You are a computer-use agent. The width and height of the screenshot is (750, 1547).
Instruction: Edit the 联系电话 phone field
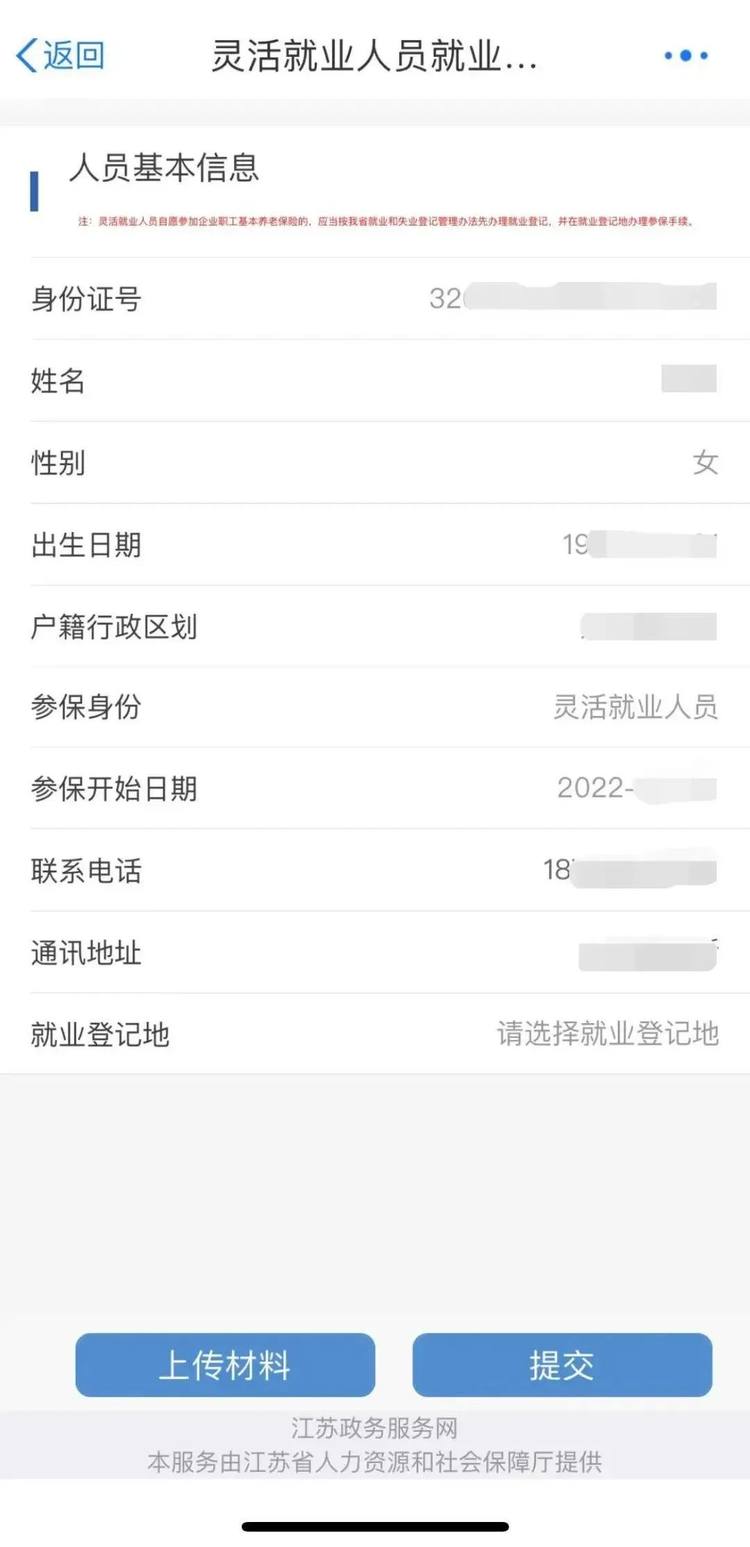pyautogui.click(x=375, y=870)
